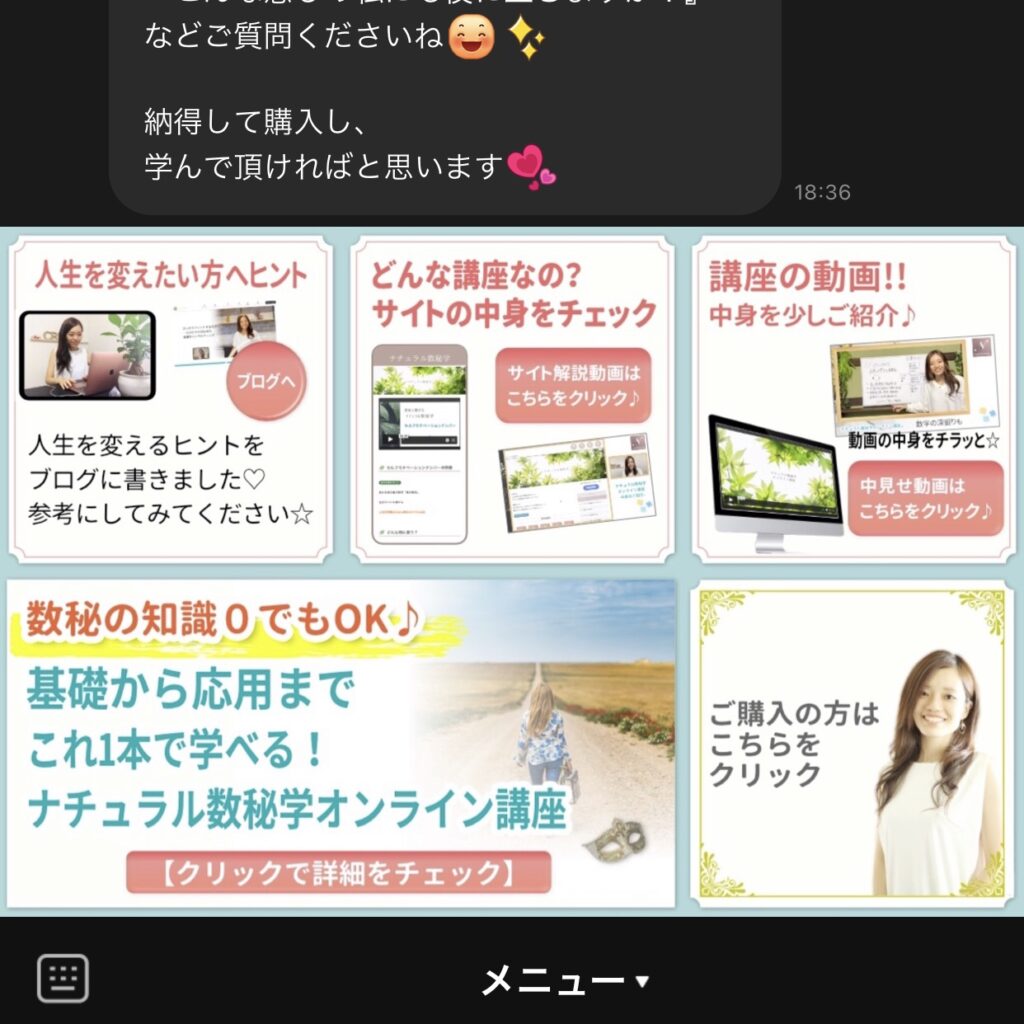Switch to keyboard input

coord(63,978)
